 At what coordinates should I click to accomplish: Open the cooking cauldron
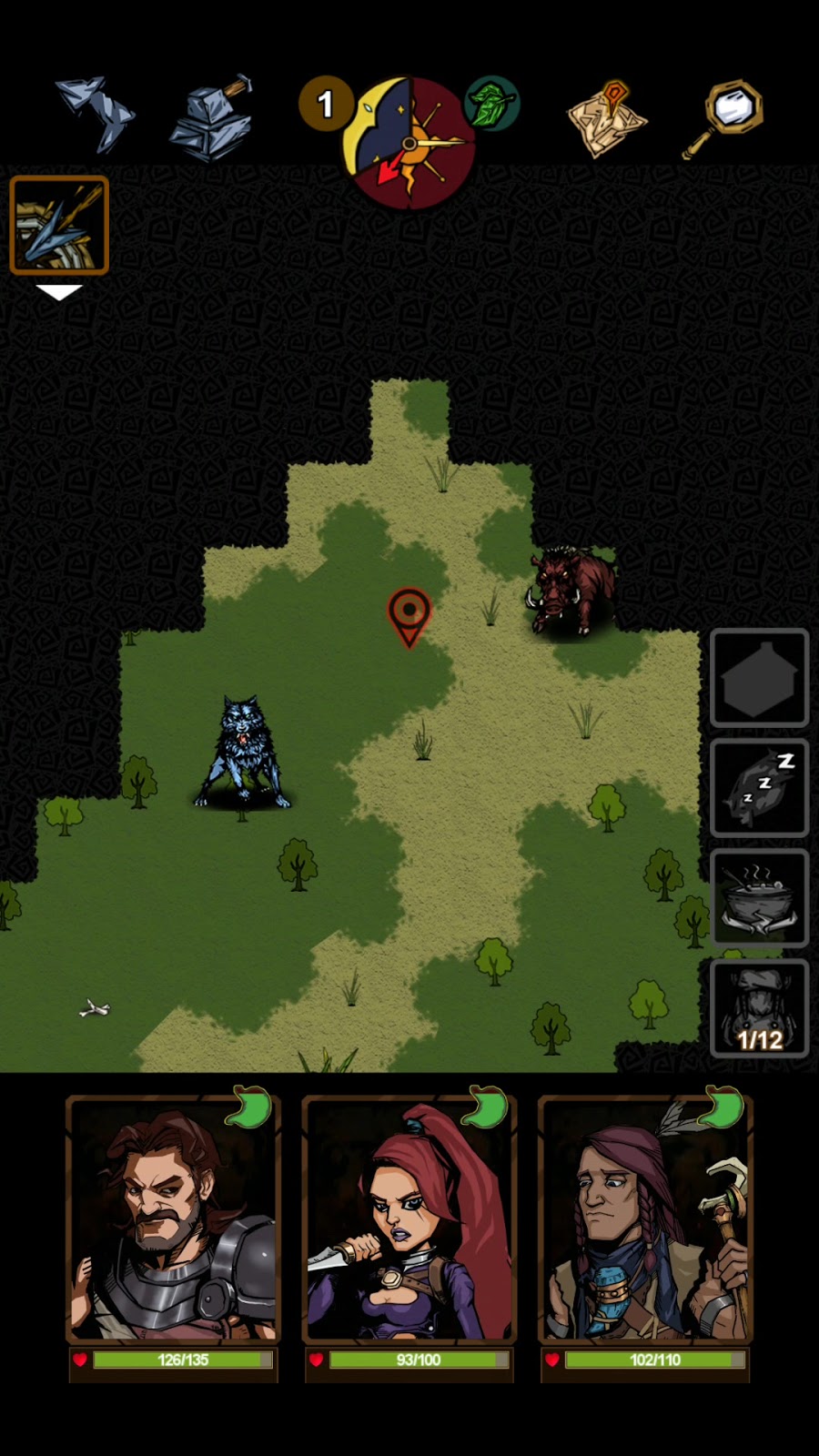tap(759, 899)
